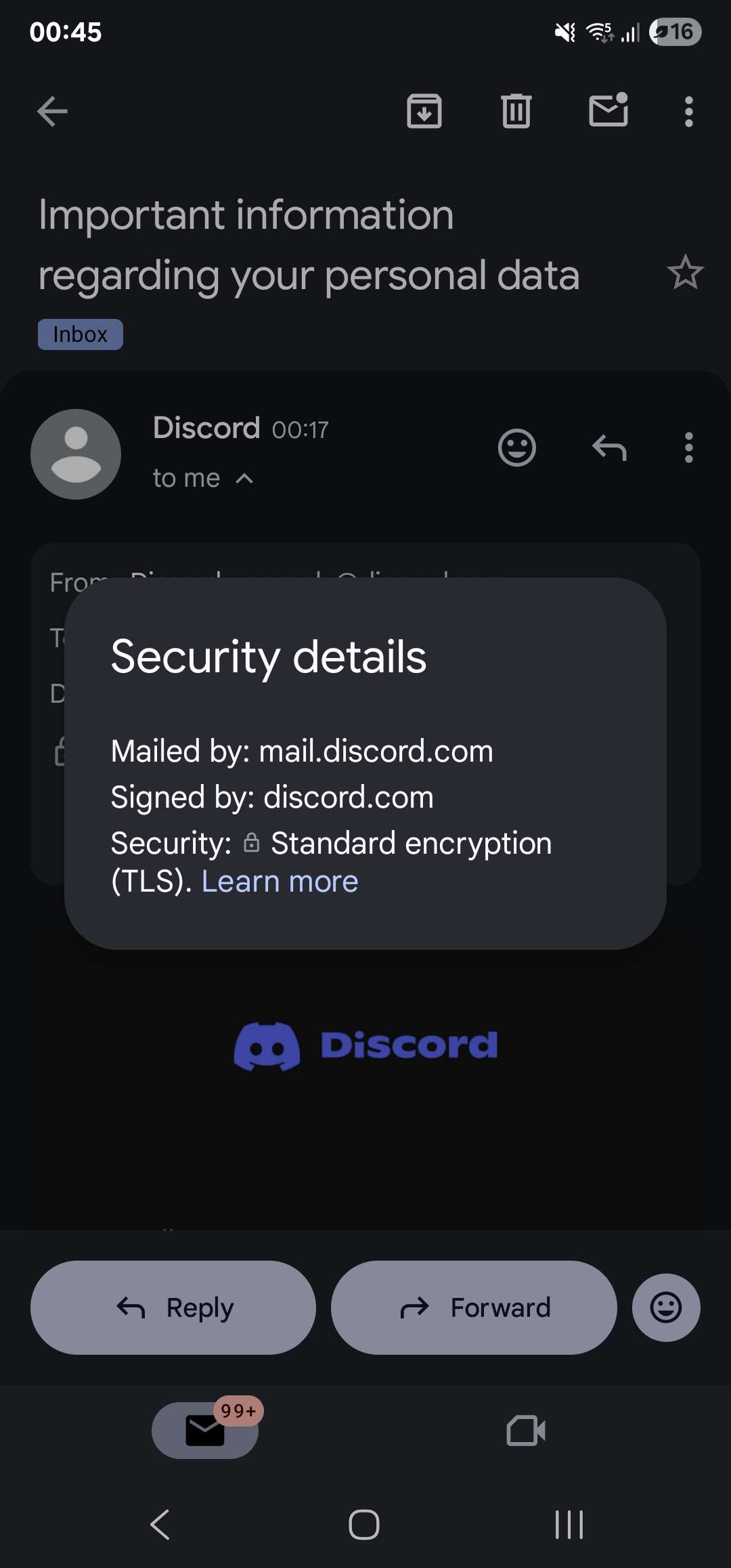Open Discord sender's profile avatar
The height and width of the screenshot is (1568, 731).
tap(76, 454)
